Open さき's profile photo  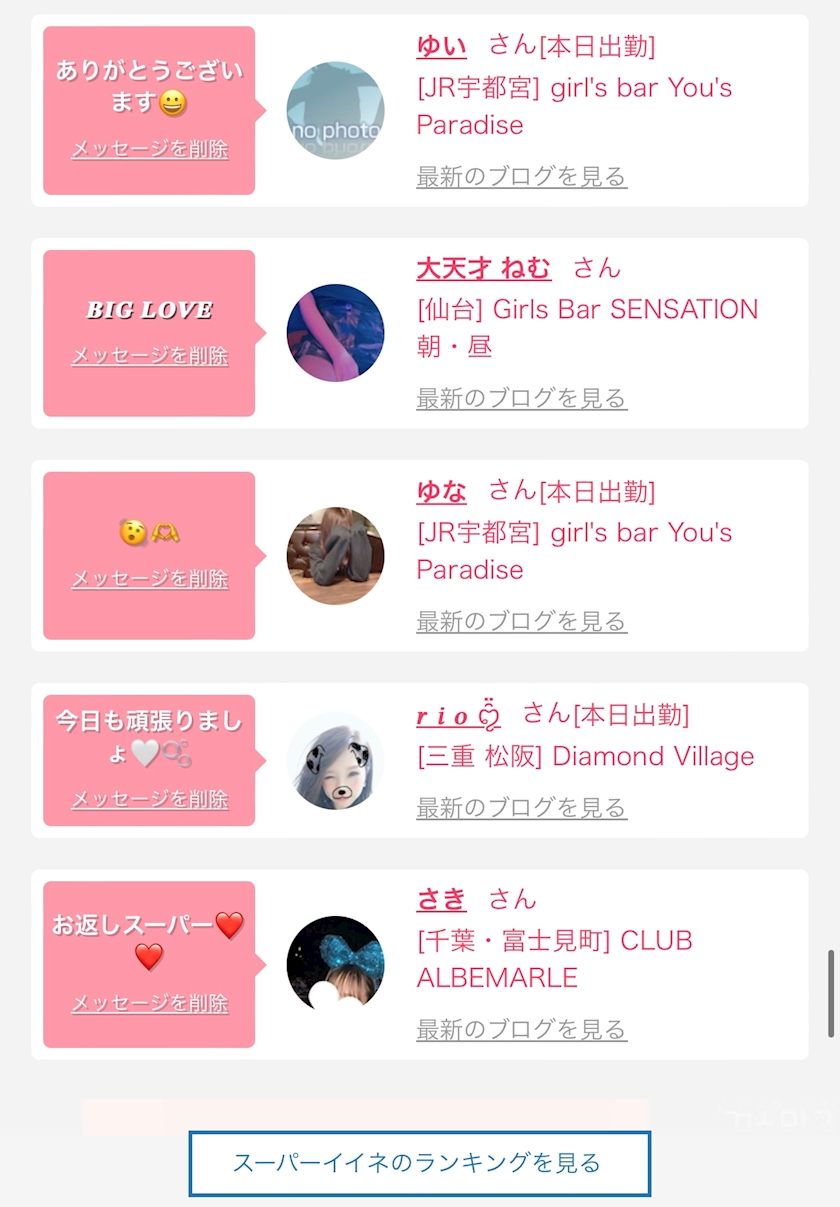coord(335,964)
